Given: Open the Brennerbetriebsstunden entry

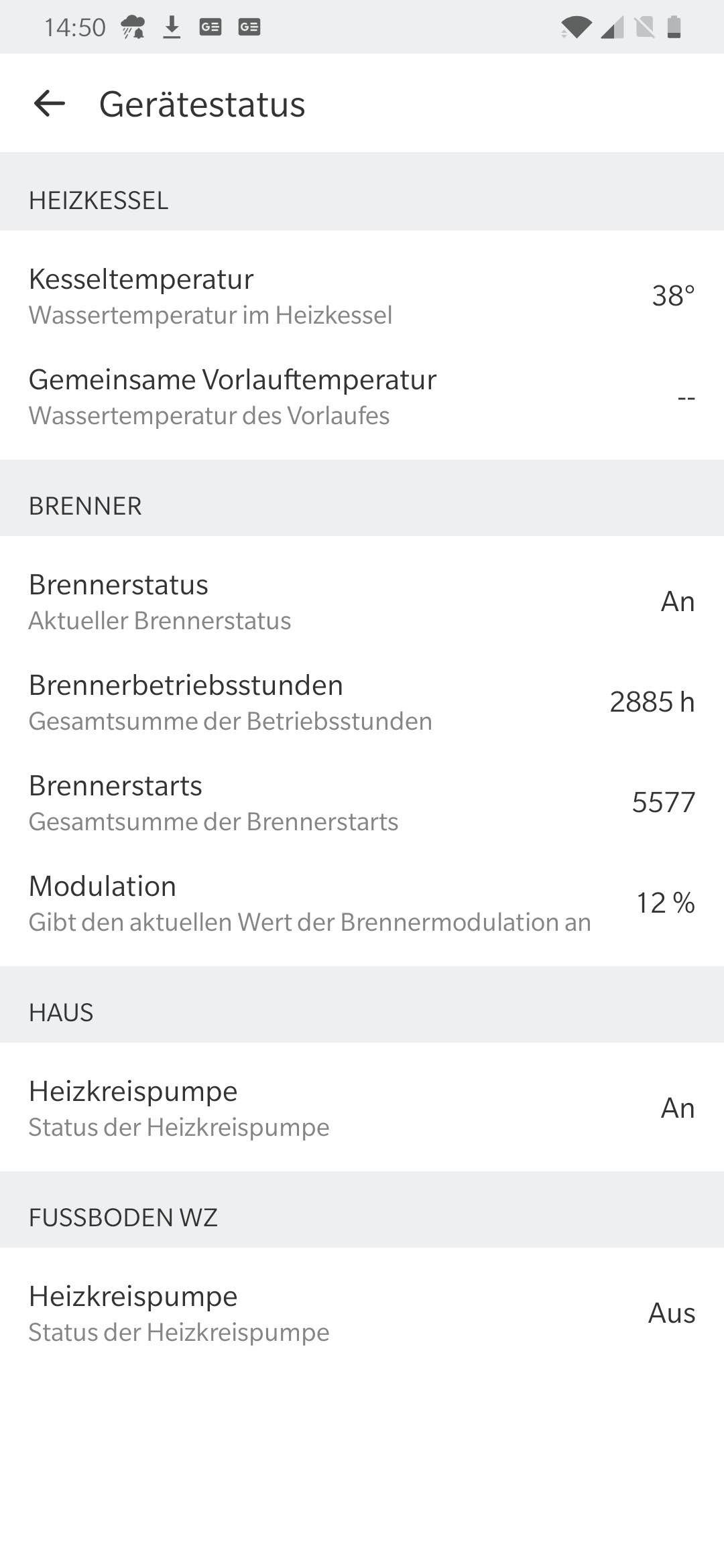Looking at the screenshot, I should point(362,702).
